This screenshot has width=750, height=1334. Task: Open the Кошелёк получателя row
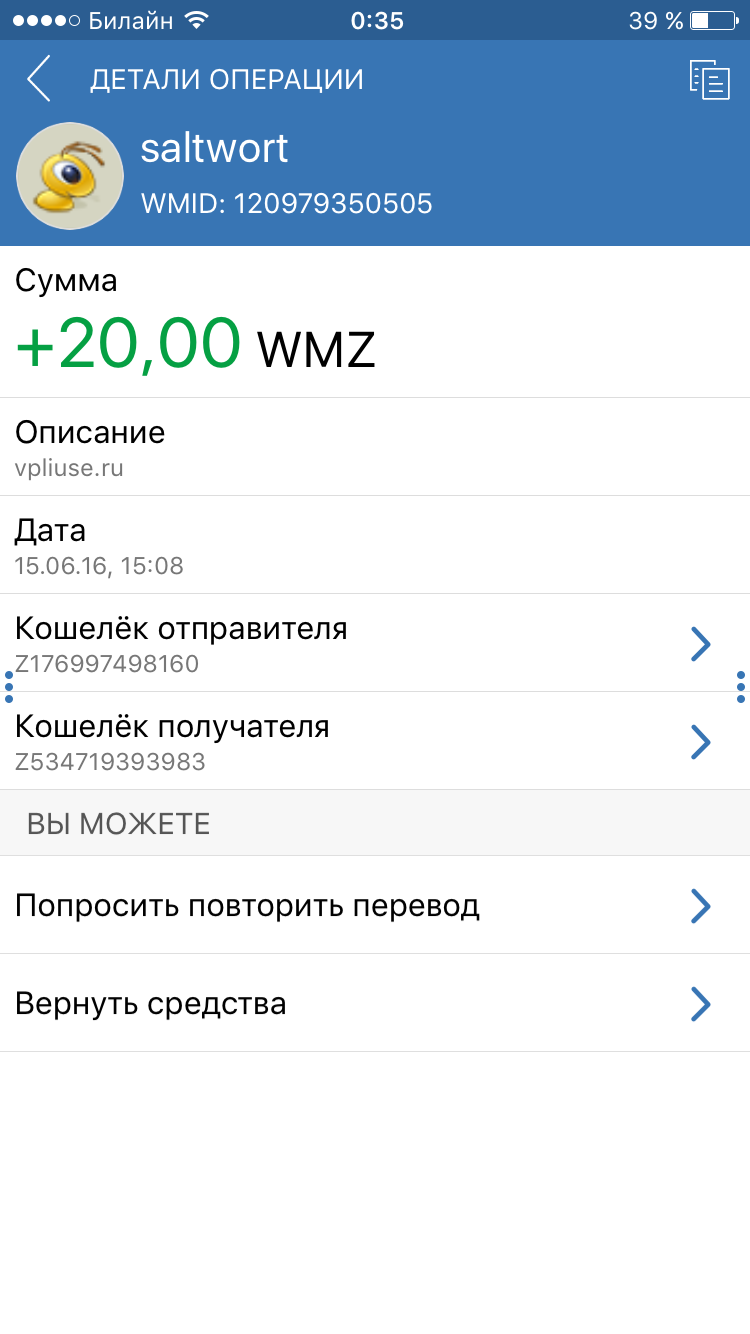[375, 741]
